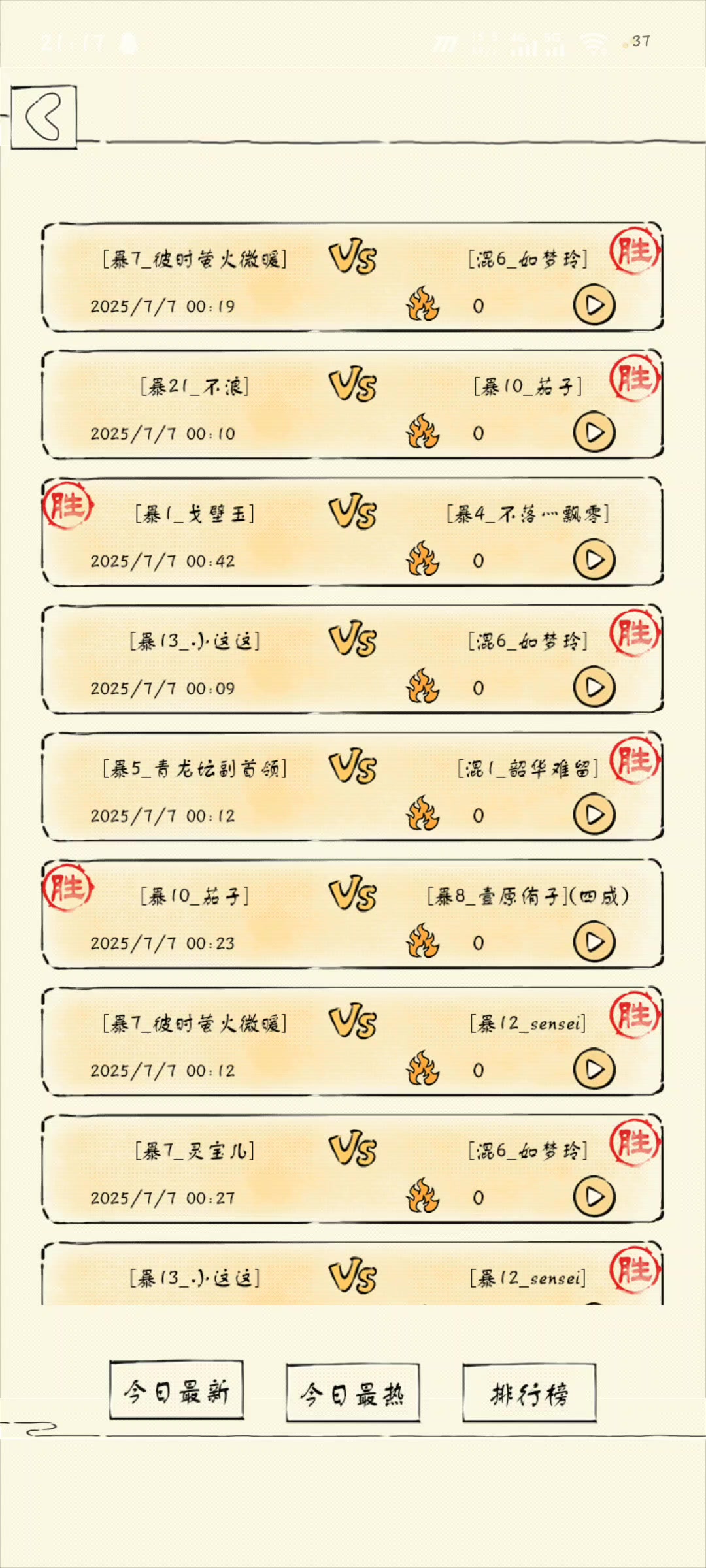This screenshot has width=706, height=1568.
Task: Play the replay dated 2025/7/7 00:09
Action: tap(594, 687)
